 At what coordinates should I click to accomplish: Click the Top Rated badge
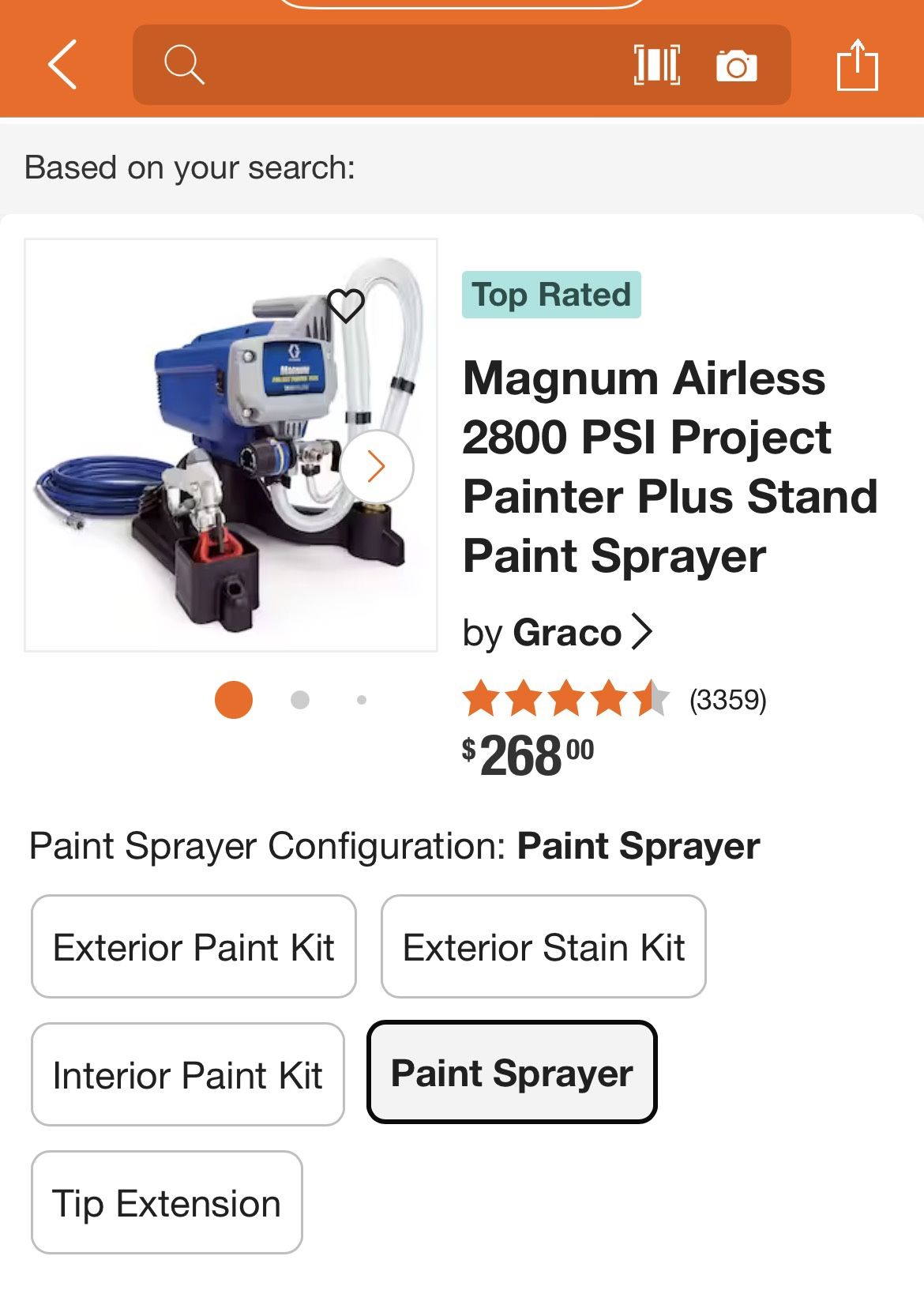[x=550, y=295]
